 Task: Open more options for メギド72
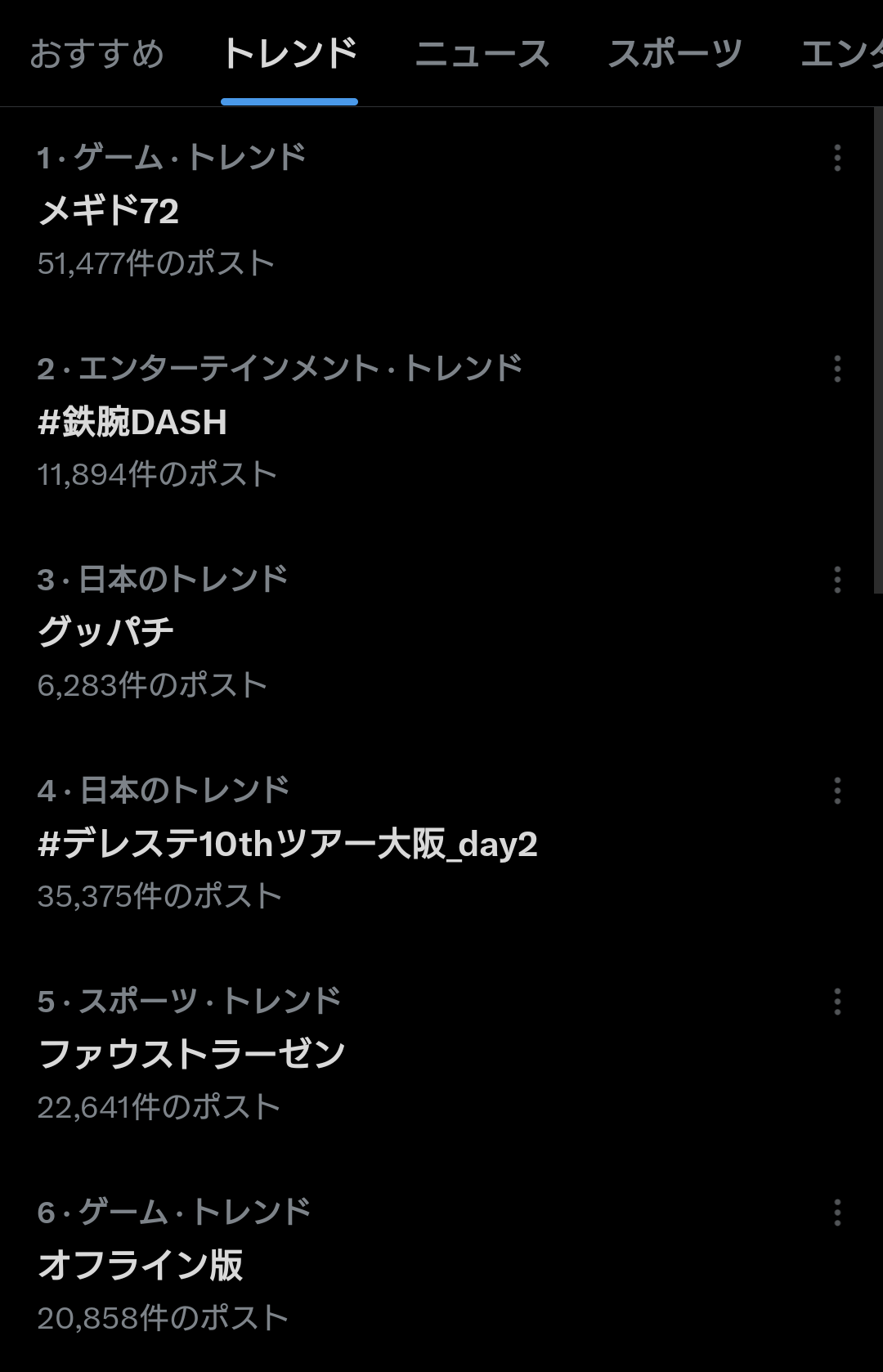[837, 158]
